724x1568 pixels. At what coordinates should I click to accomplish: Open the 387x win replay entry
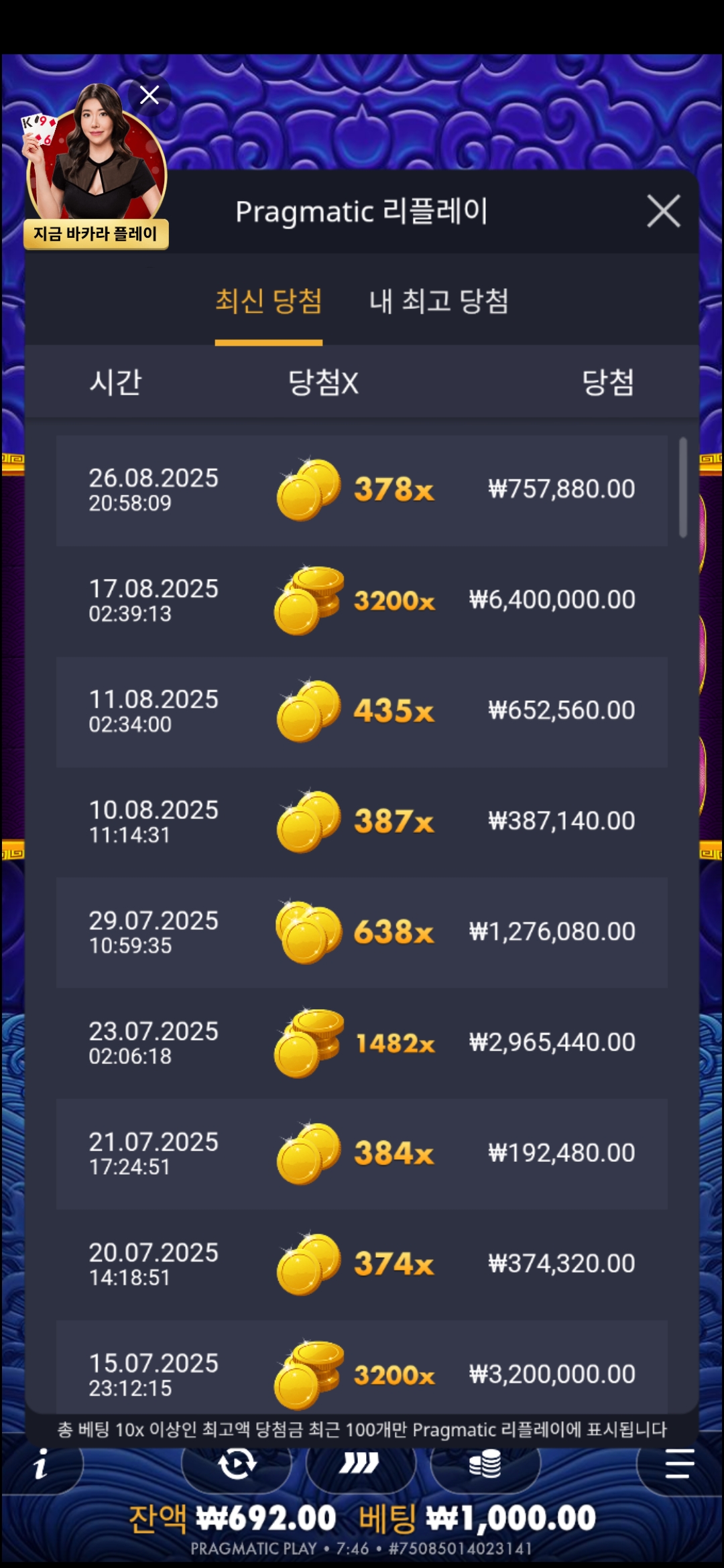362,822
